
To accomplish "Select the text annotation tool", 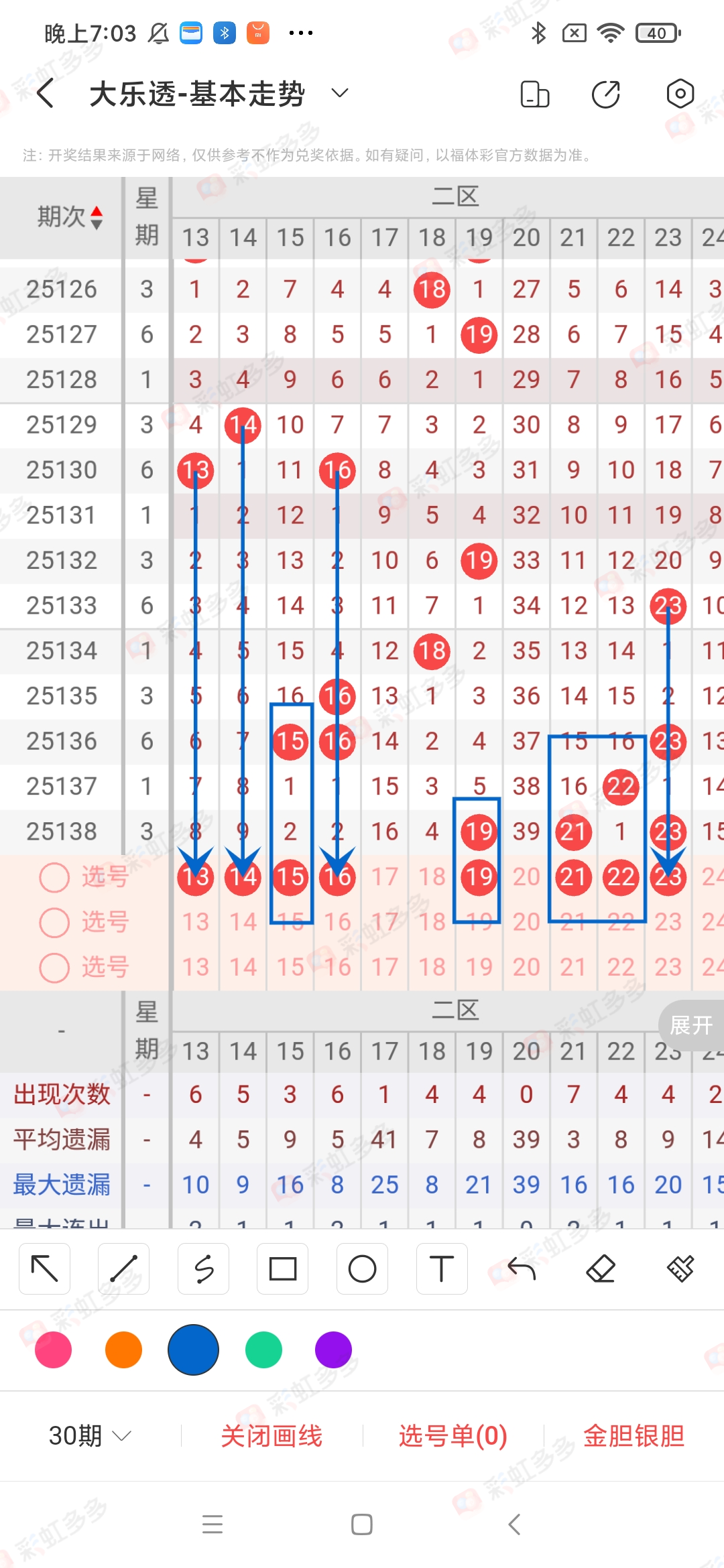I will [442, 1268].
